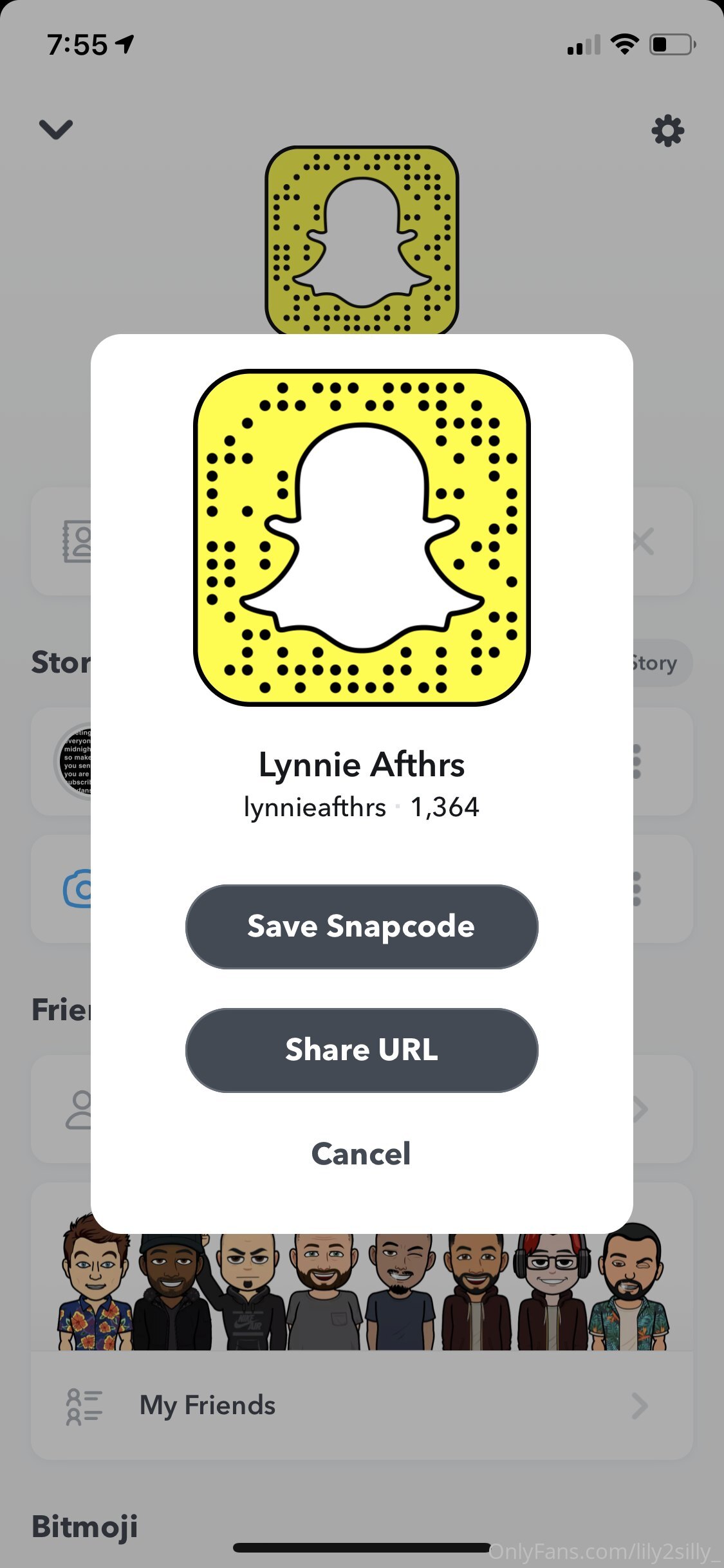Collapse profile with the down chevron

(x=56, y=129)
